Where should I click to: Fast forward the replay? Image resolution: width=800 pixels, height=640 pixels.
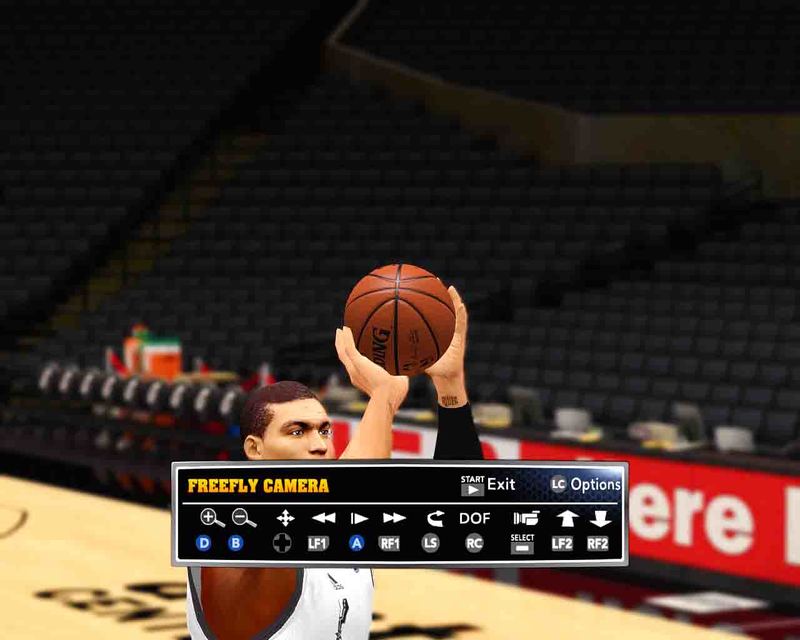(x=394, y=518)
